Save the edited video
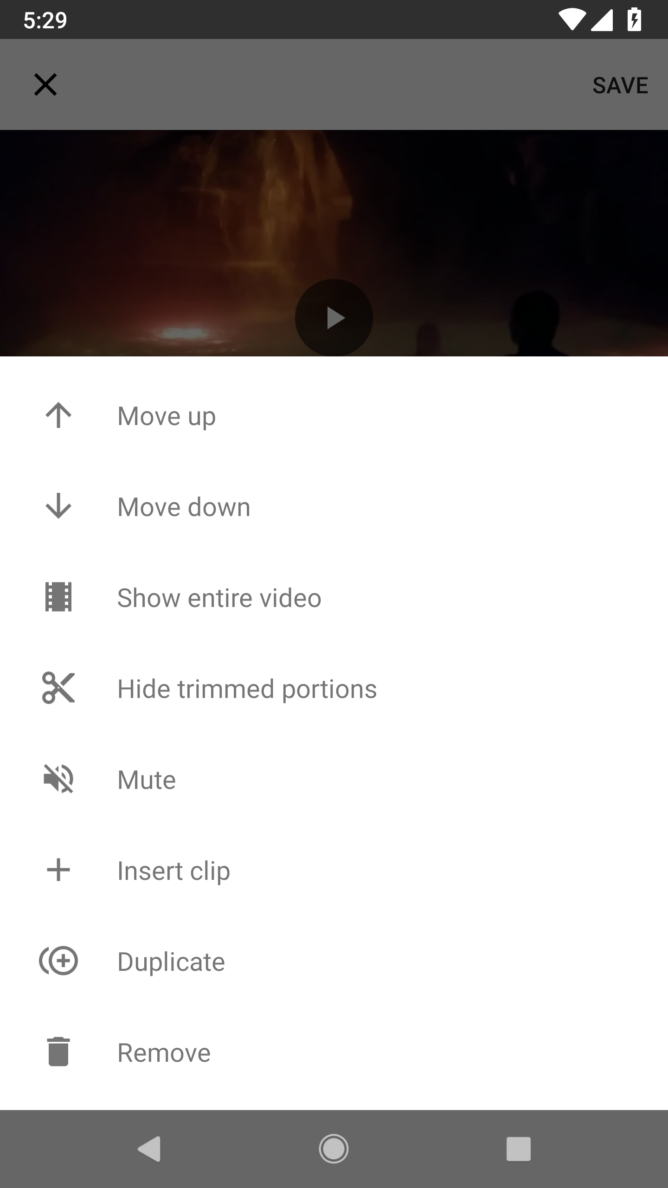The width and height of the screenshot is (668, 1188). [x=620, y=85]
